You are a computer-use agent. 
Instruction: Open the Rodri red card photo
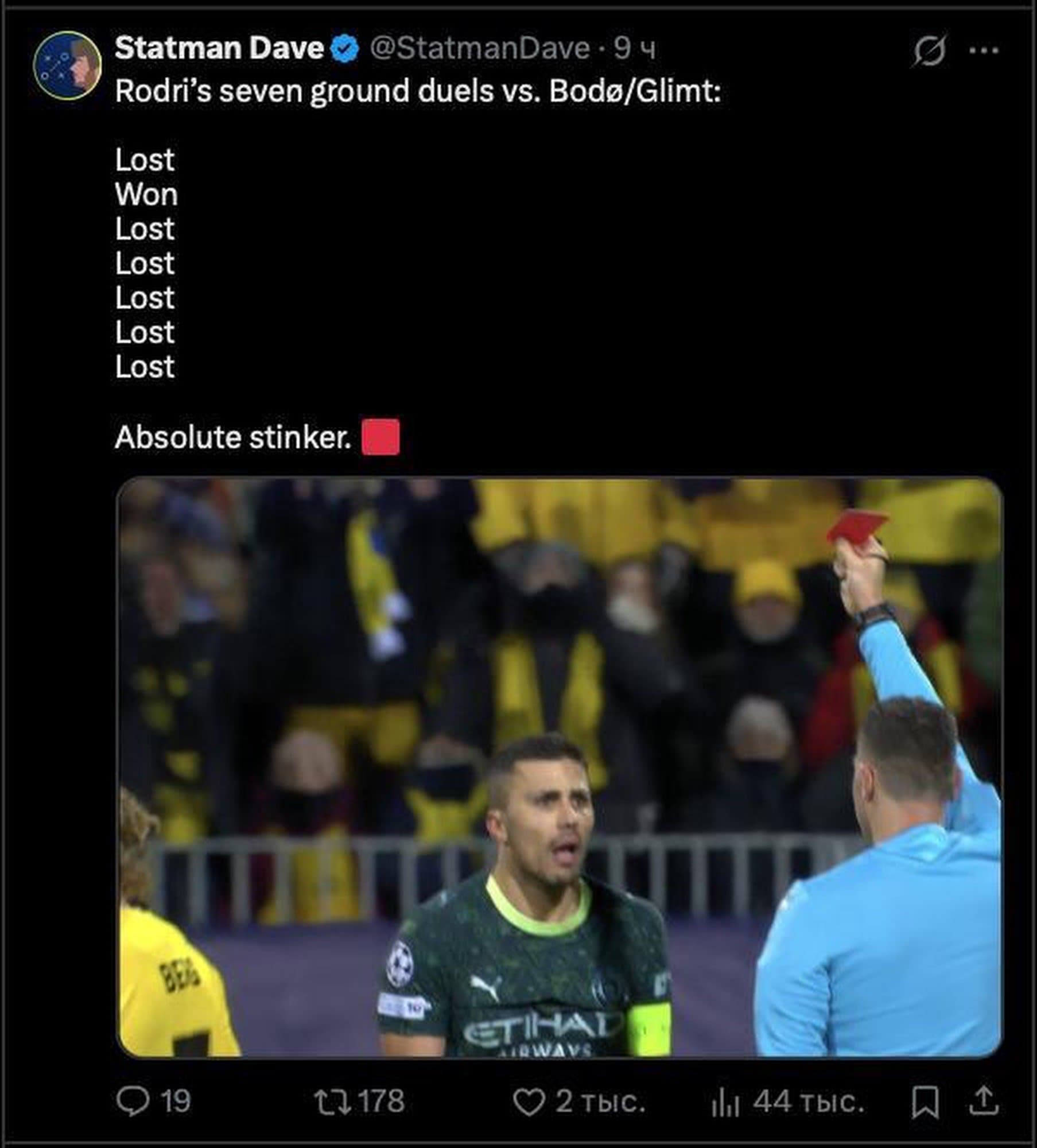560,767
